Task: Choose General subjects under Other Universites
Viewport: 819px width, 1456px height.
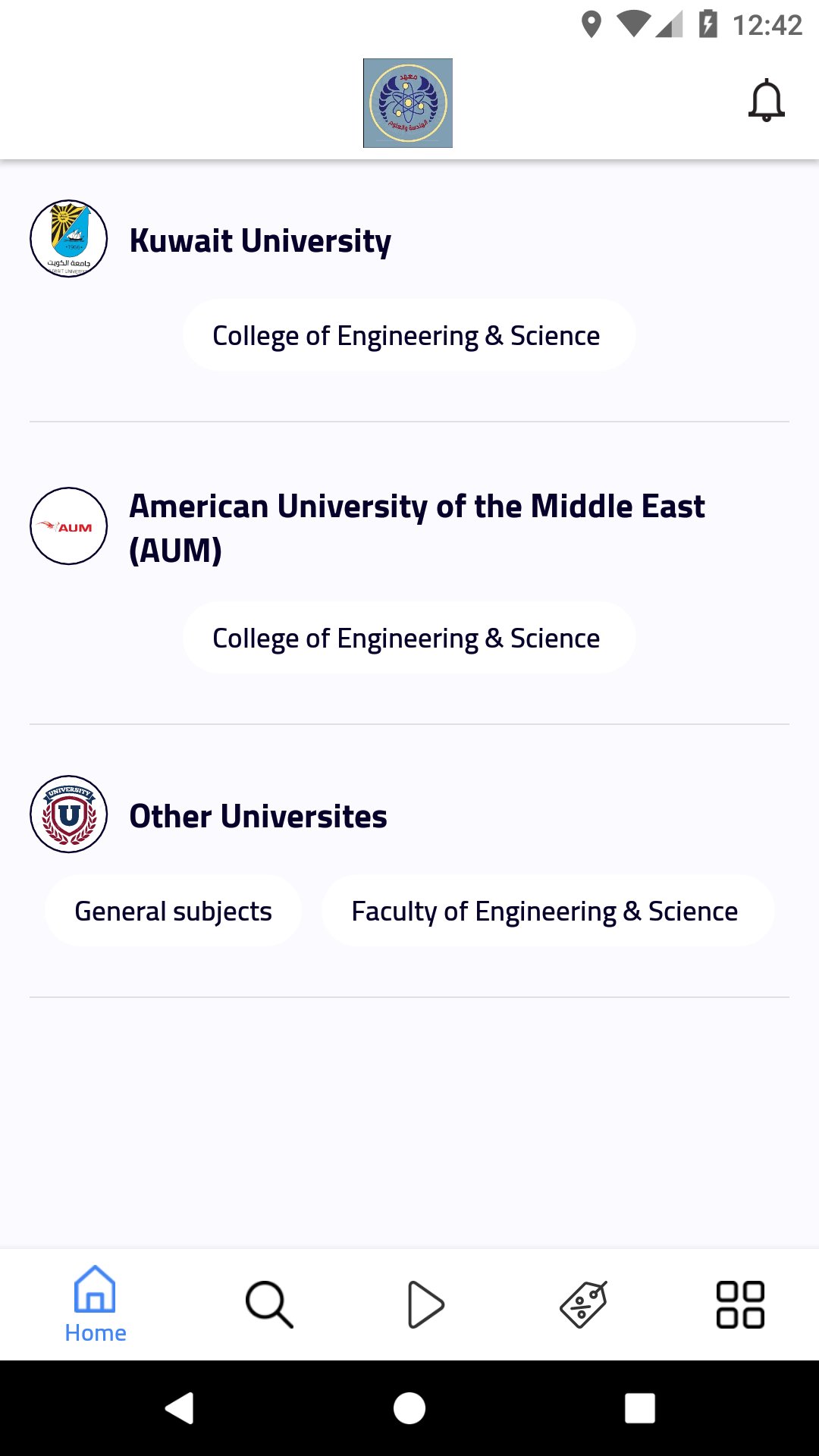Action: [173, 911]
